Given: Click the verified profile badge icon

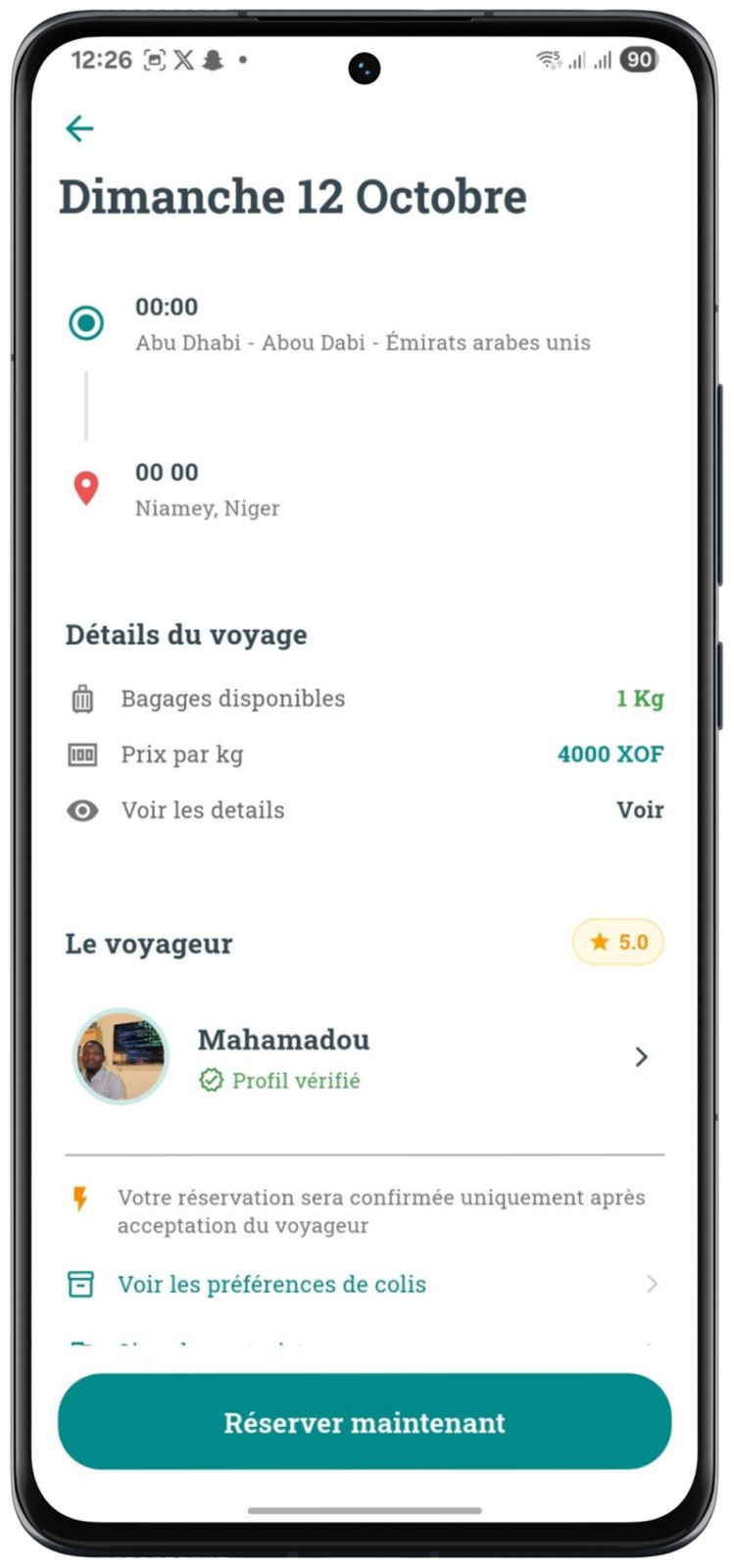Looking at the screenshot, I should tap(211, 1081).
